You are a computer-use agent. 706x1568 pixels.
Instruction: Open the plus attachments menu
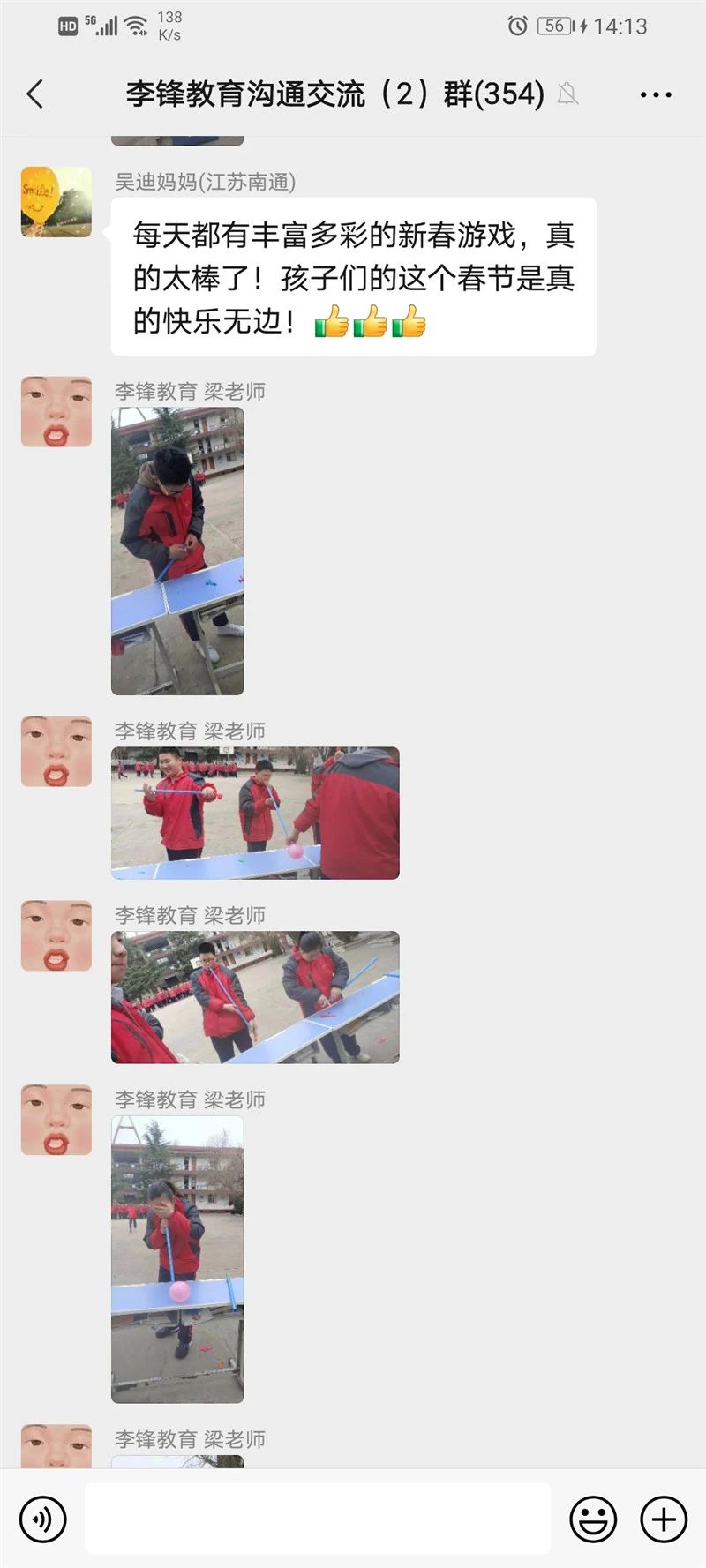coord(664,1519)
